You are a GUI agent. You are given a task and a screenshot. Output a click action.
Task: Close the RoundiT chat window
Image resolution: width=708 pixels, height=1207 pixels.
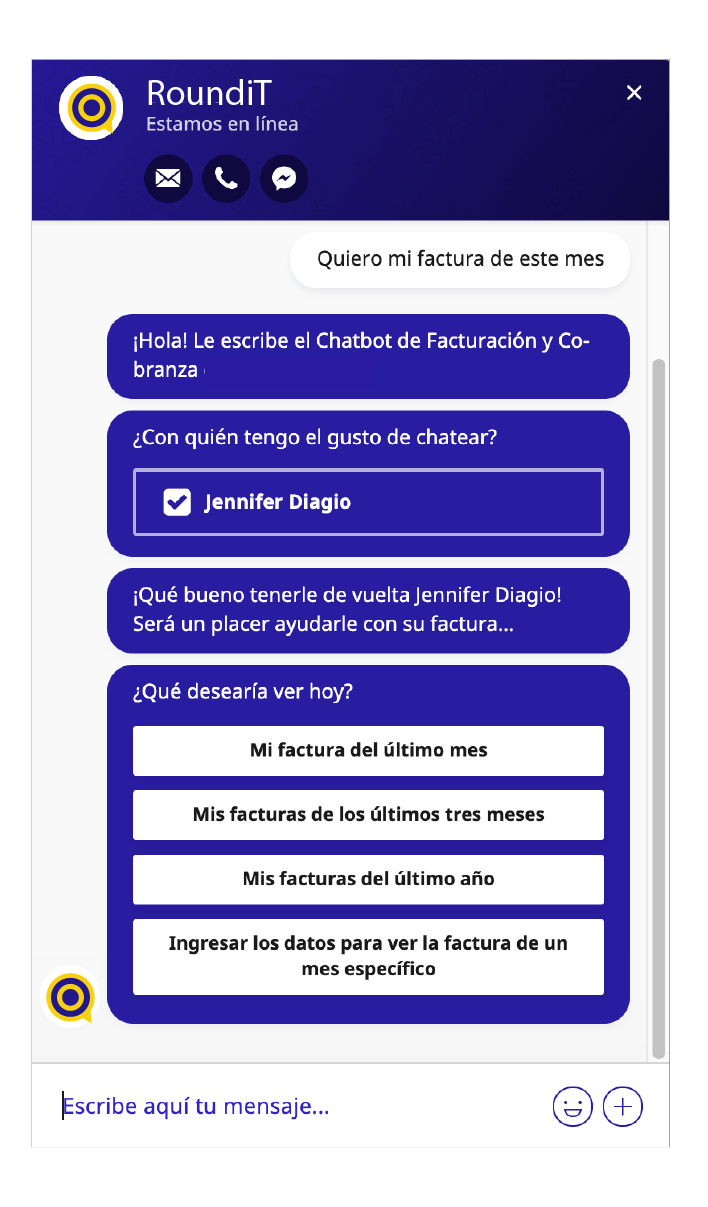pyautogui.click(x=634, y=93)
